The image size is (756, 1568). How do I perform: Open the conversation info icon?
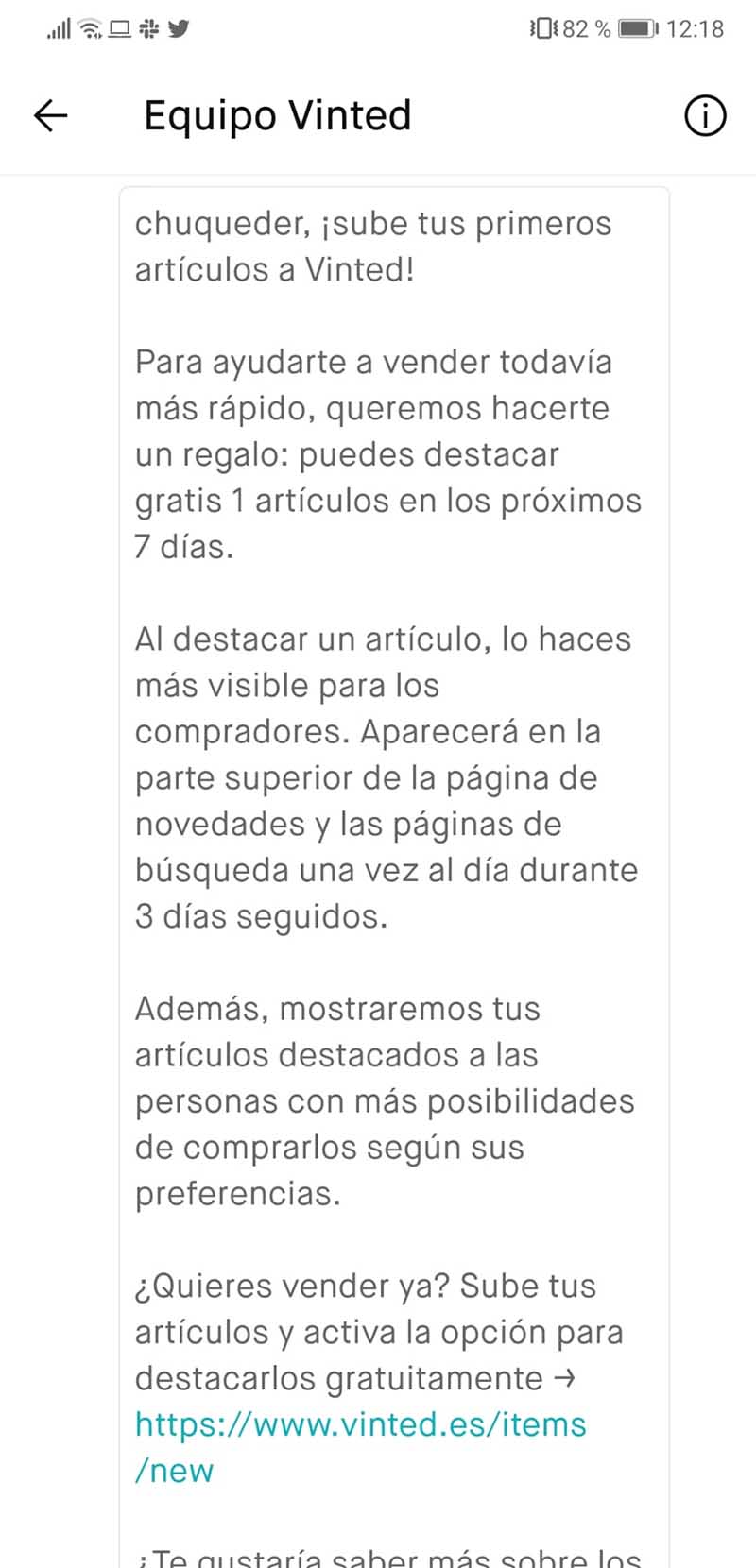coord(704,116)
